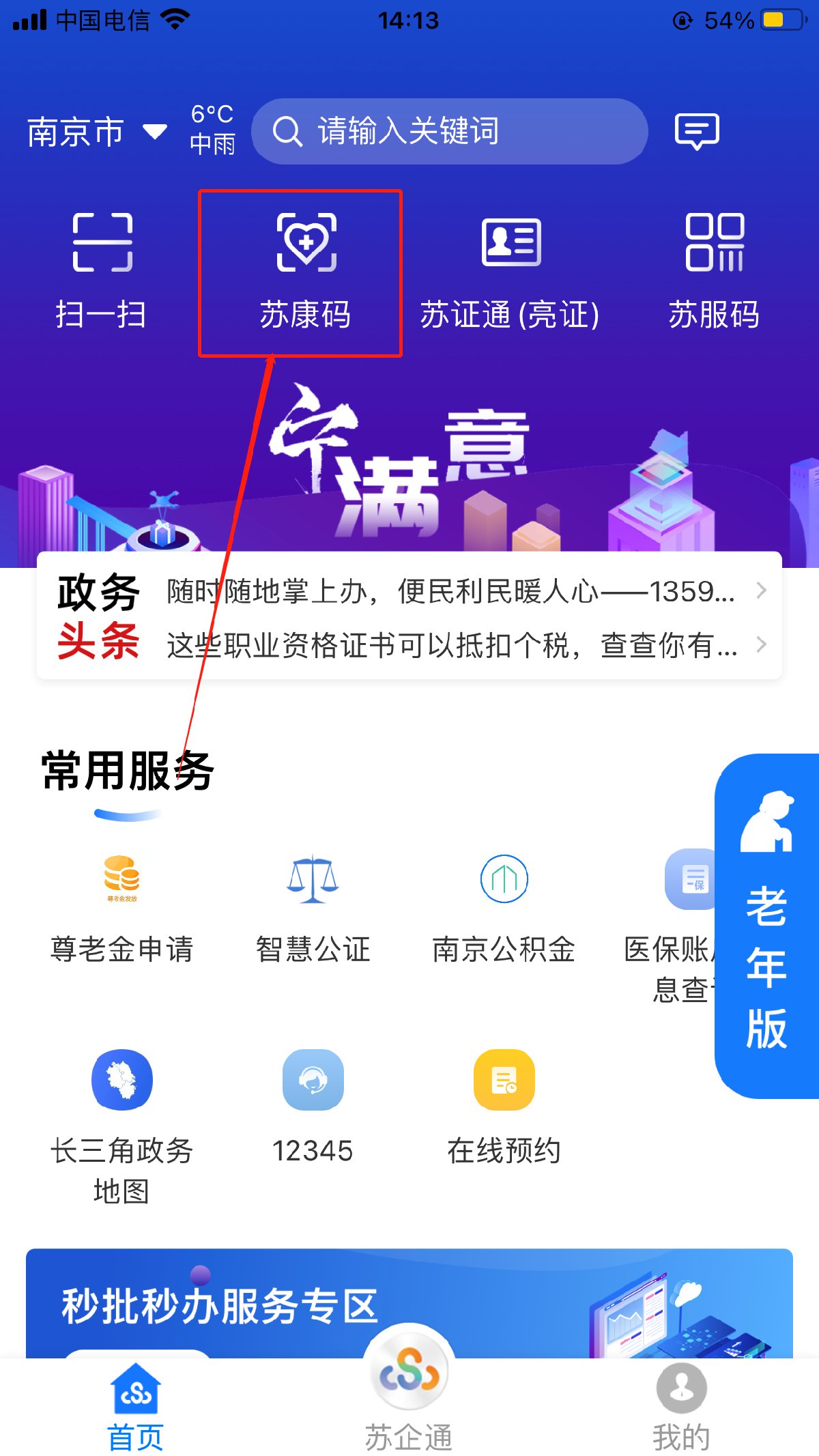
Task: Launch 扫一扫 scanner
Action: click(102, 271)
